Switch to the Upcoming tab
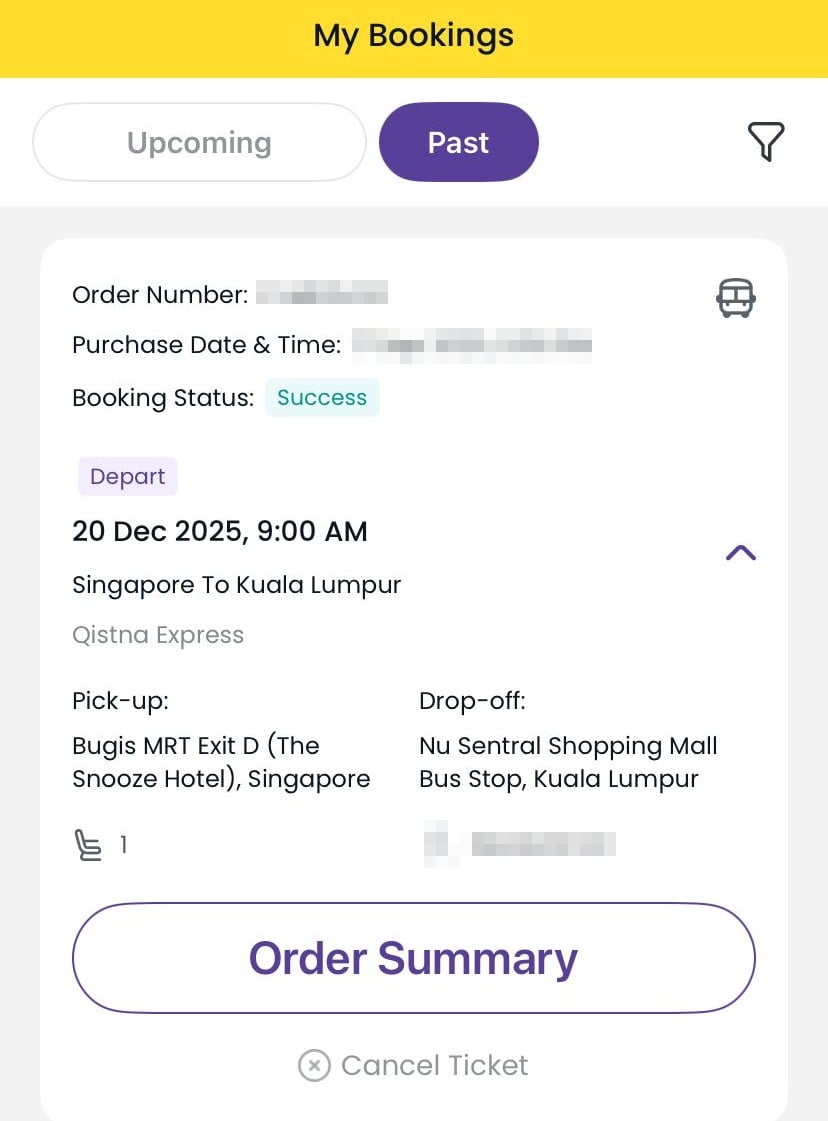Image resolution: width=828 pixels, height=1121 pixels. pos(199,143)
